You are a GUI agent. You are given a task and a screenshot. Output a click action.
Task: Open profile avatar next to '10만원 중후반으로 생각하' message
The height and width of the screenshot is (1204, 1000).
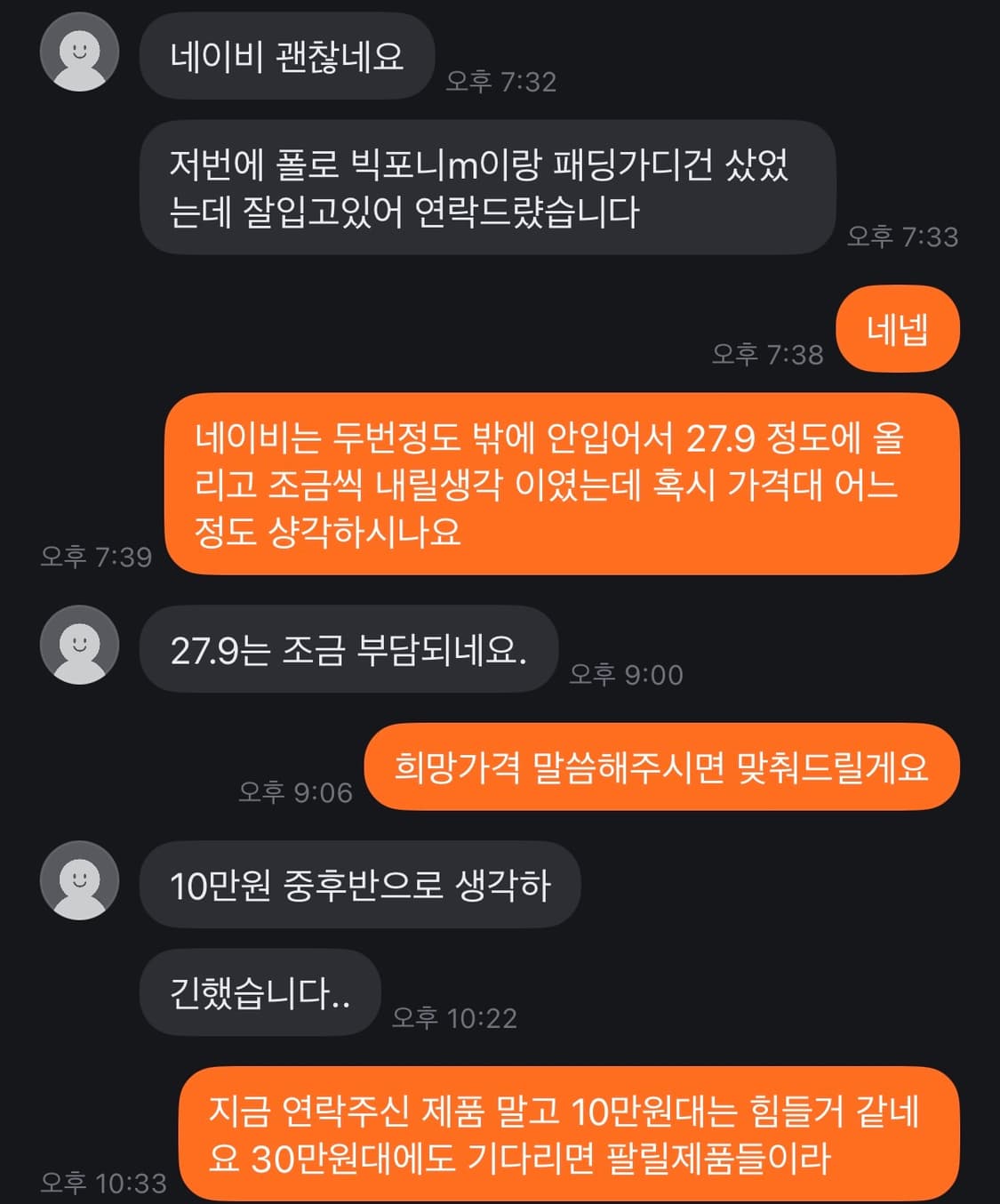tap(79, 882)
